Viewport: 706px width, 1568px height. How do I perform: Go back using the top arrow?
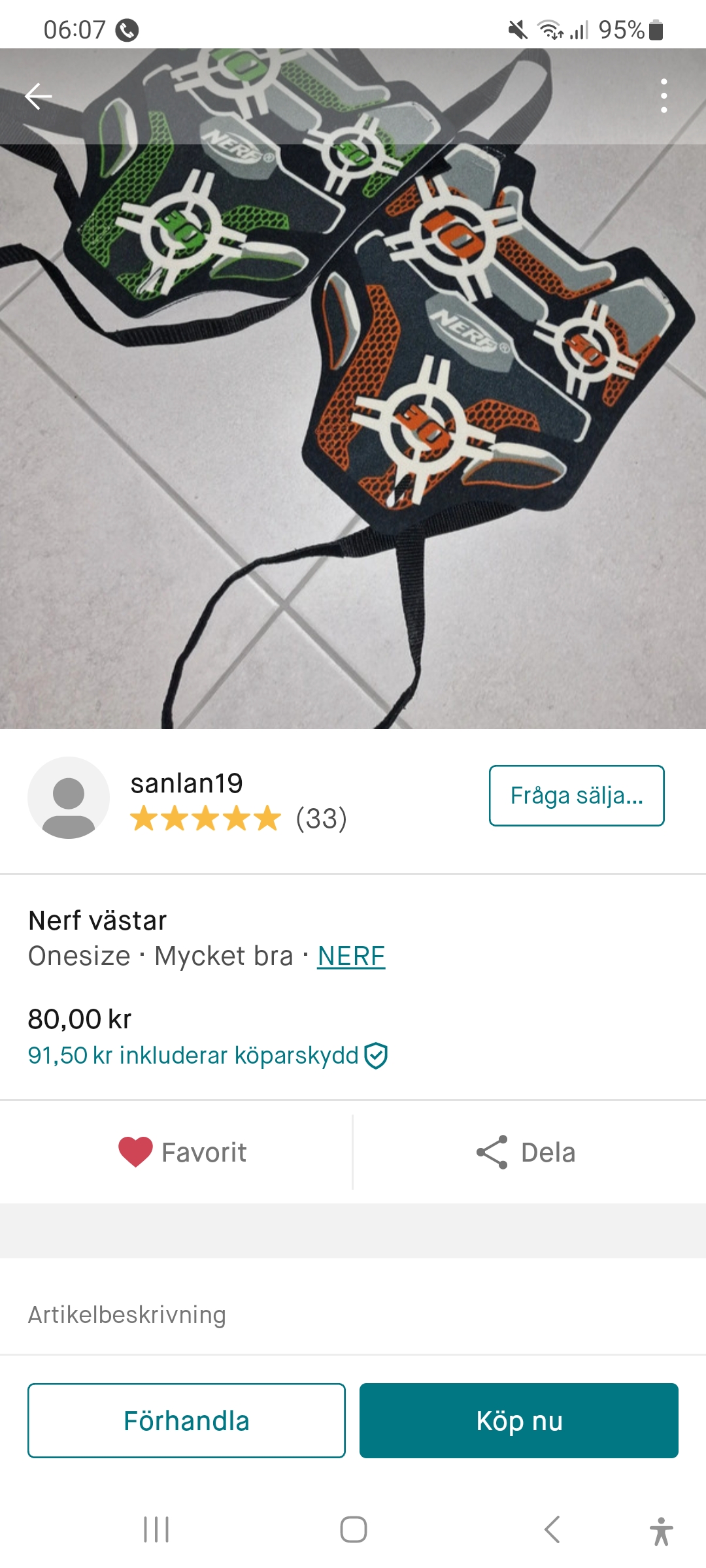(x=39, y=97)
